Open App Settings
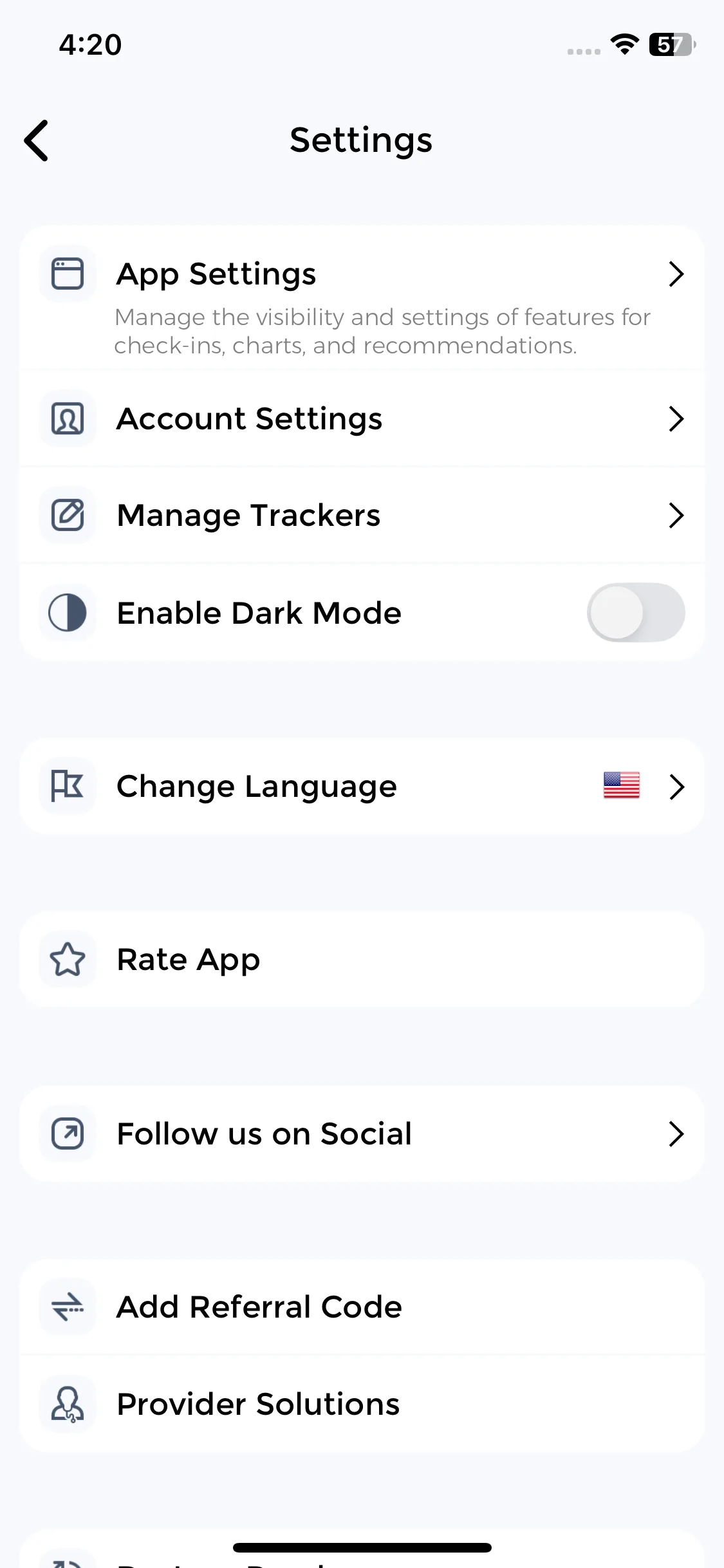The height and width of the screenshot is (1568, 724). click(x=360, y=297)
